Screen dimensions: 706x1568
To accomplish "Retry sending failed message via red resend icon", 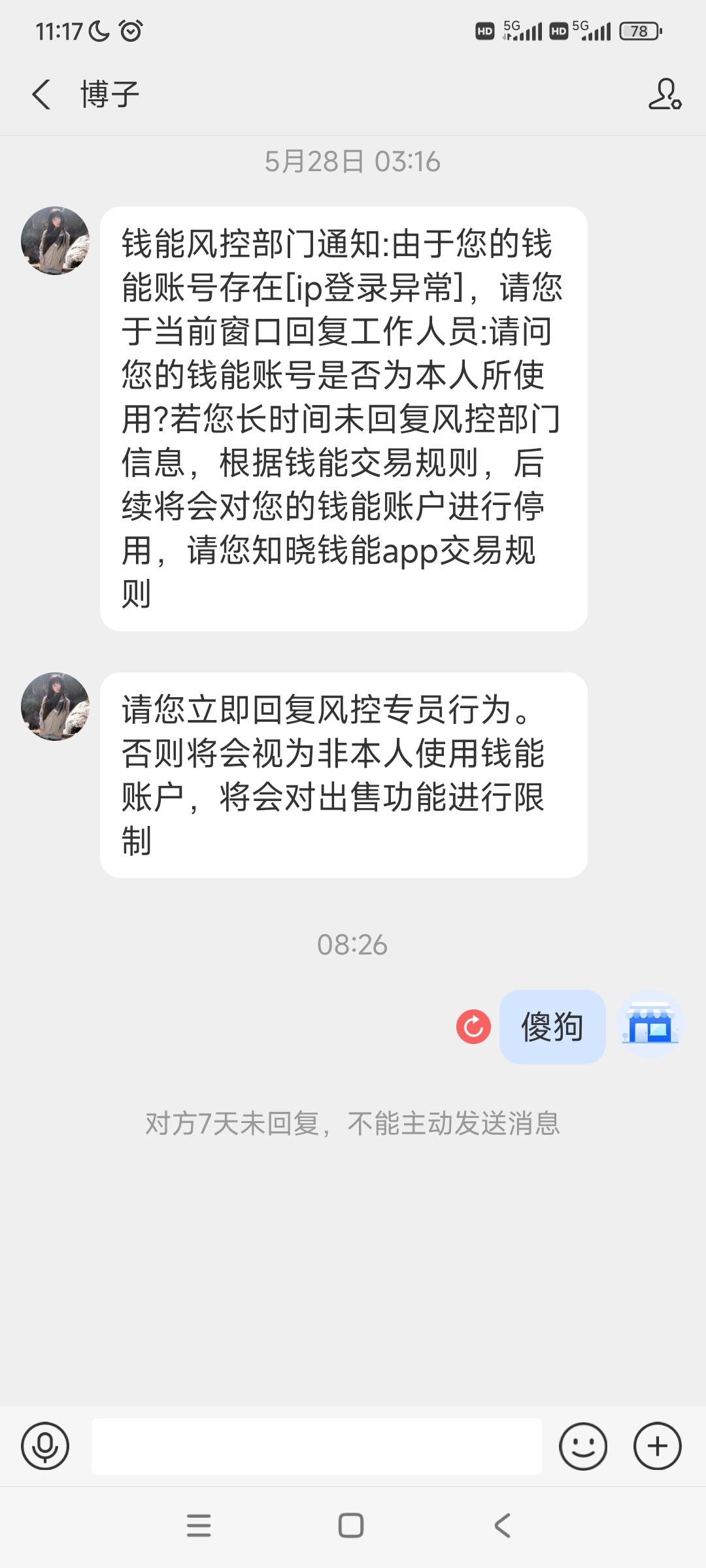I will (x=473, y=1025).
